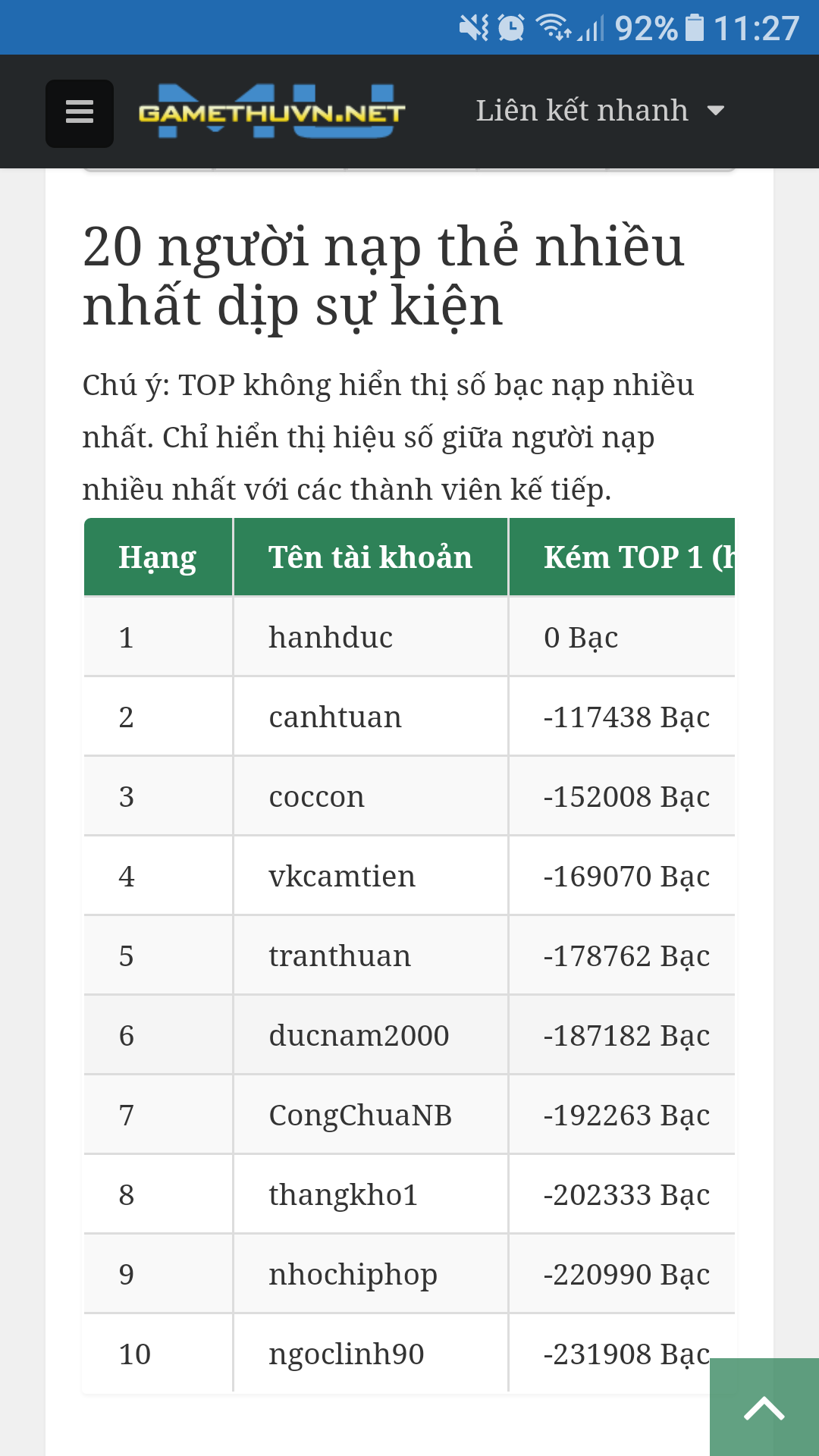Jump back to the top of page
Image resolution: width=819 pixels, height=1456 pixels.
coord(764,1407)
